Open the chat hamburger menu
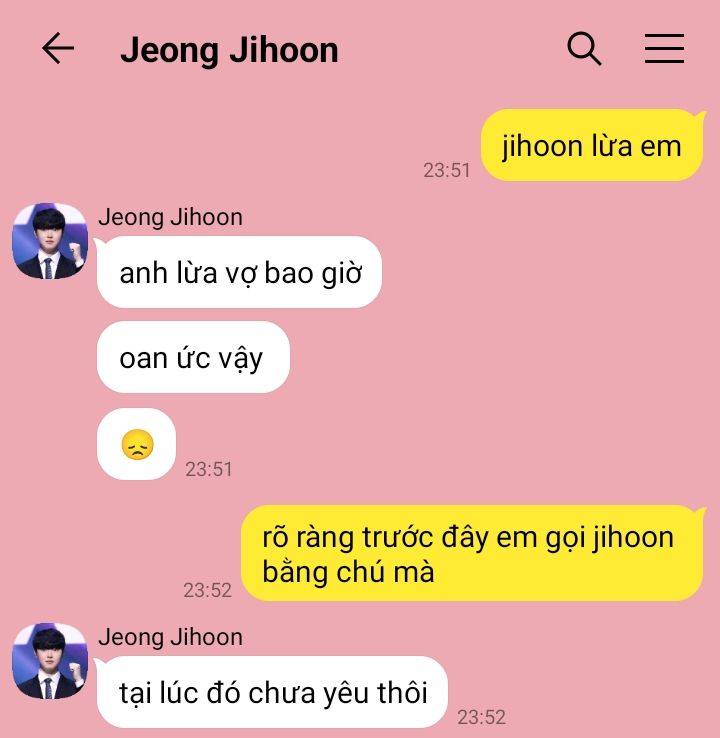This screenshot has height=738, width=720. click(664, 49)
